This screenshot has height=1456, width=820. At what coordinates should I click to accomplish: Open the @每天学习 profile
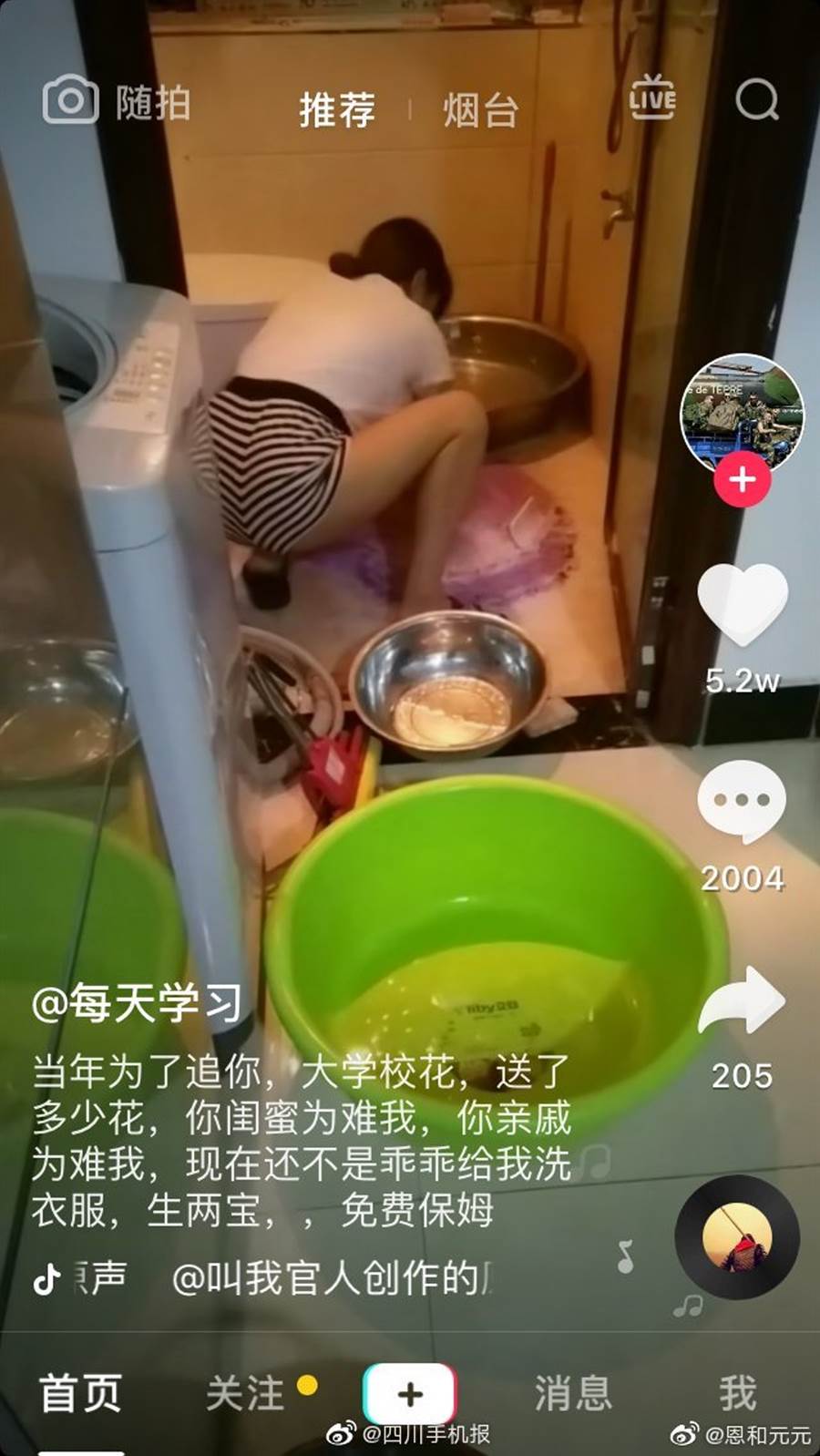137,1003
